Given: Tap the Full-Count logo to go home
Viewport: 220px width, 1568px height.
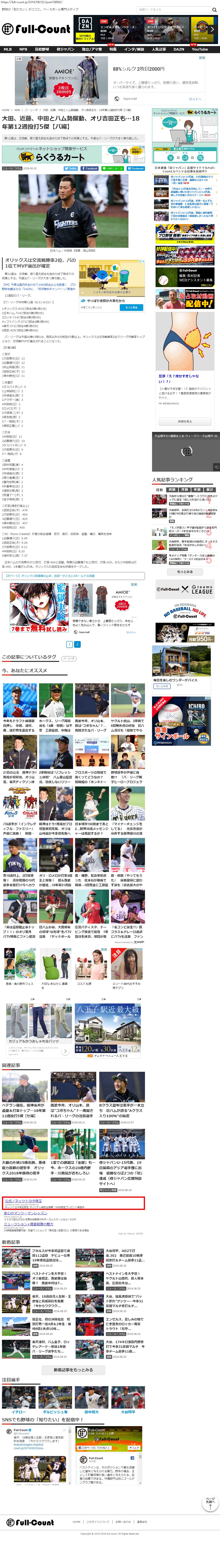Looking at the screenshot, I should 37,29.
